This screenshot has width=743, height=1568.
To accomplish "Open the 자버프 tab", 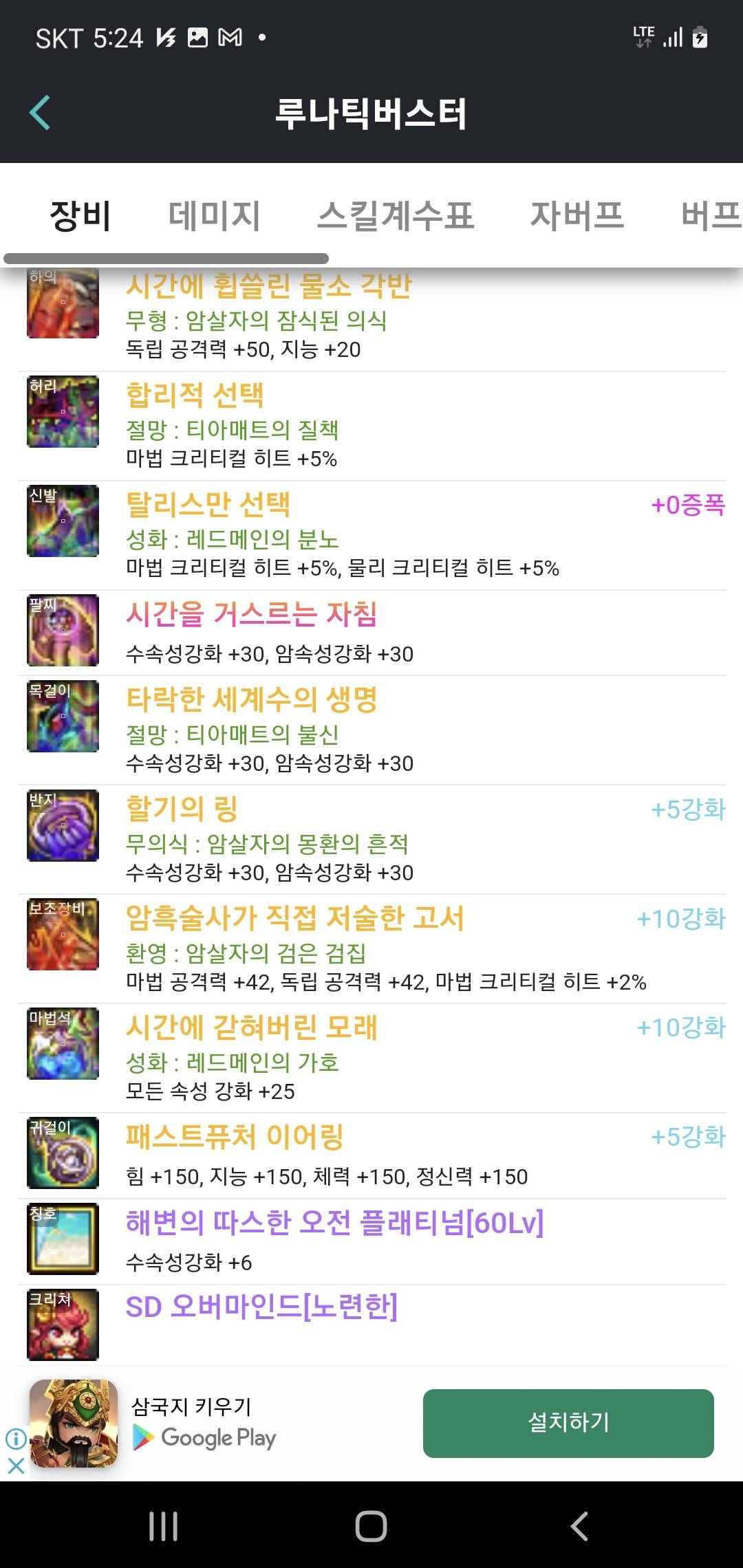I will [x=577, y=215].
